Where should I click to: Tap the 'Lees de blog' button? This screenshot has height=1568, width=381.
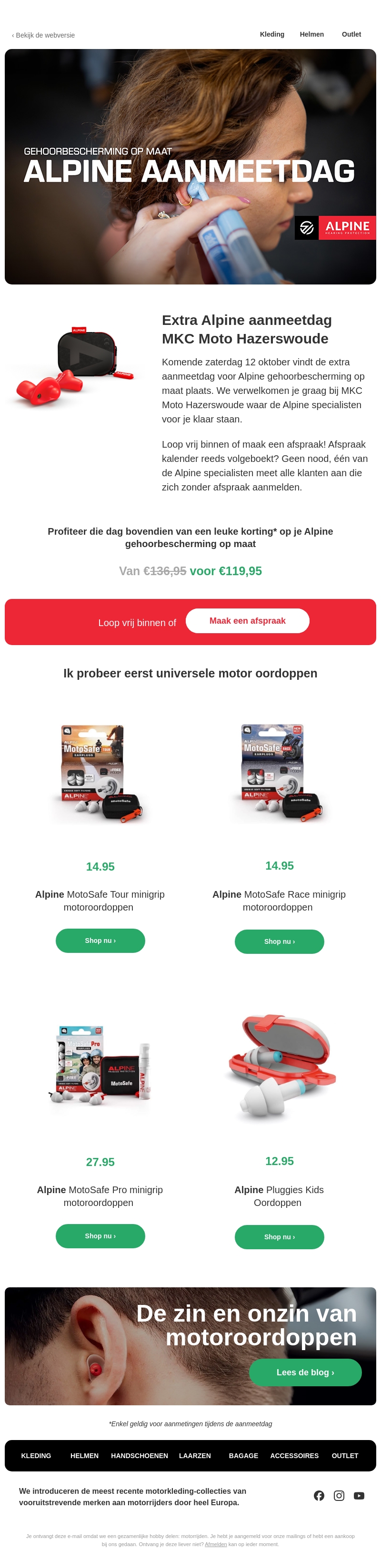[x=305, y=1372]
